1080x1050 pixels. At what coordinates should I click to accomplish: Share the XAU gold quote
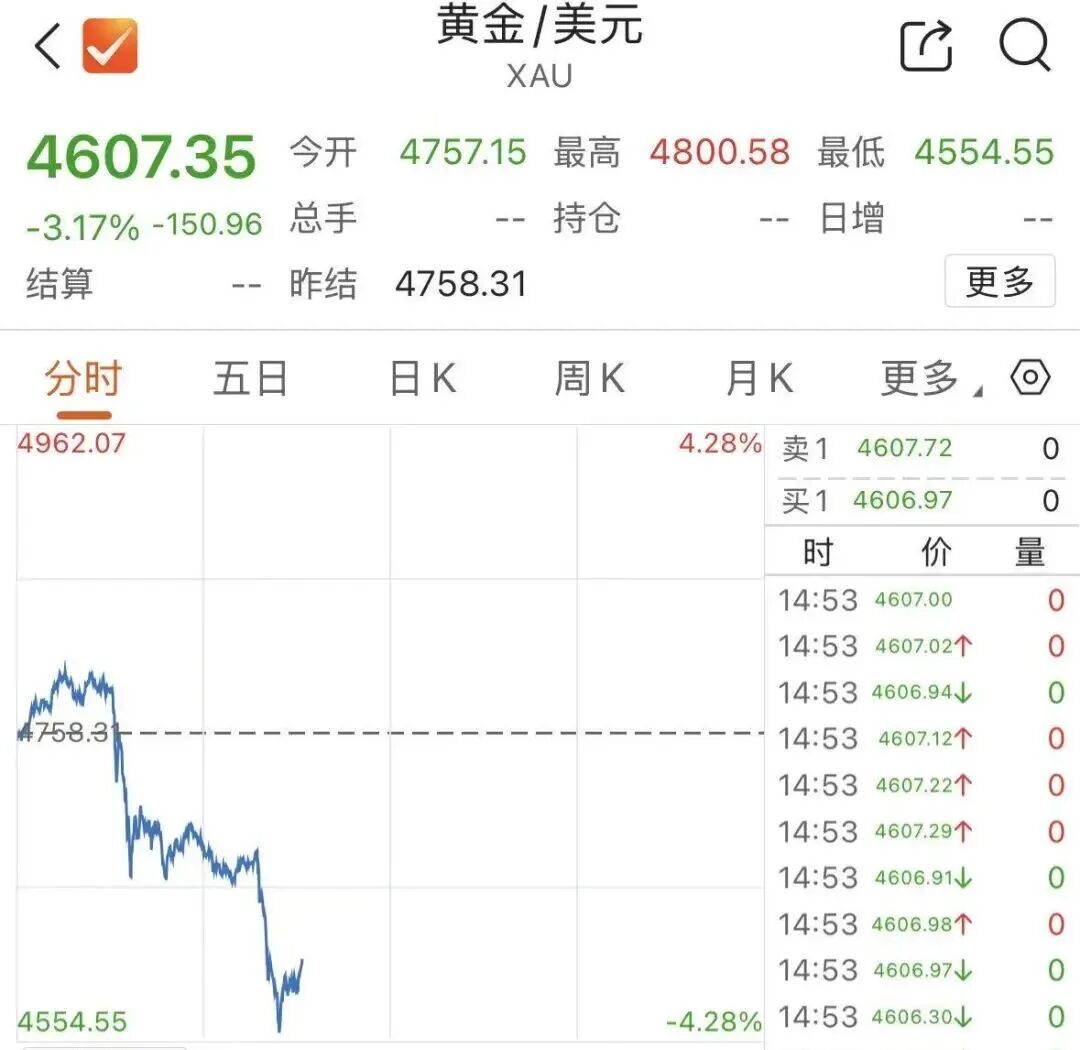point(925,46)
